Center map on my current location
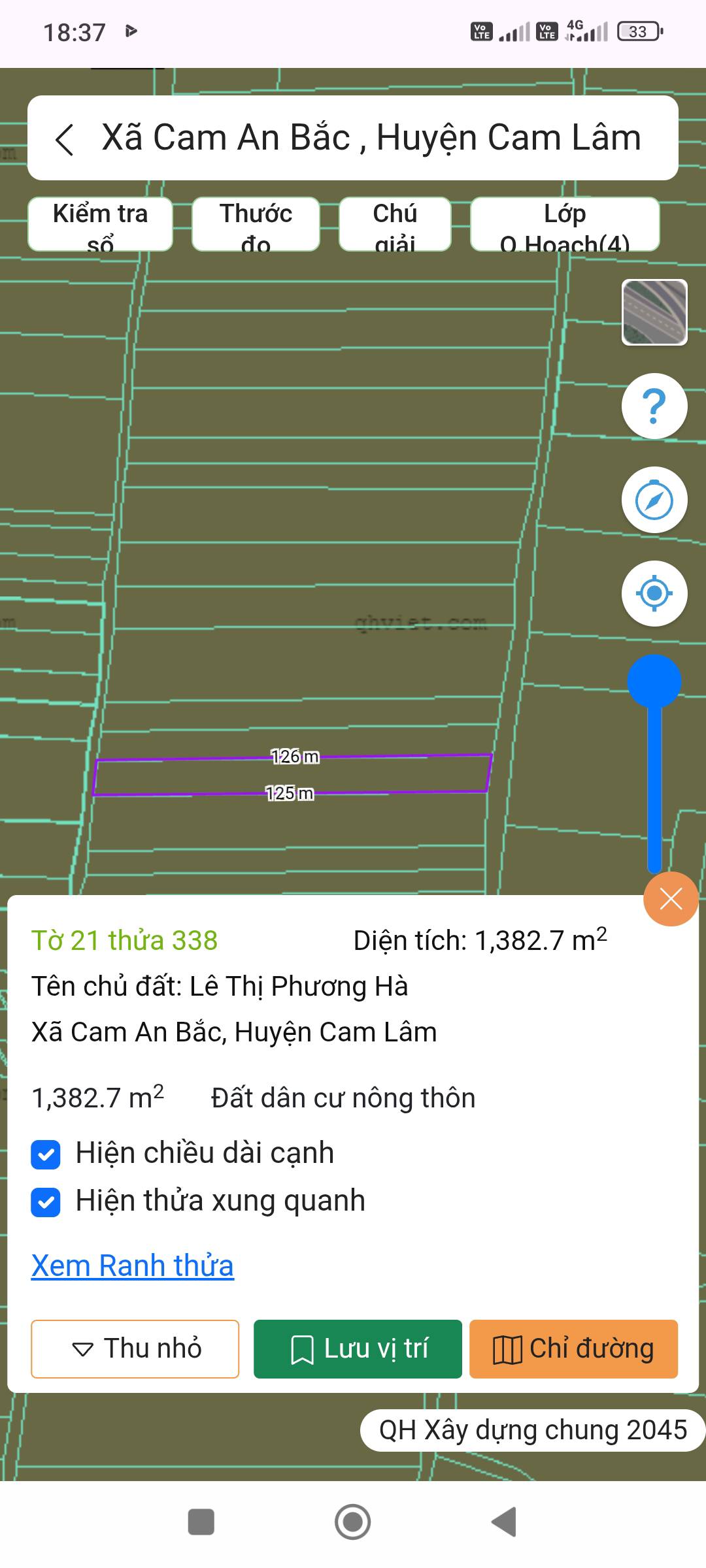706x1568 pixels. (654, 593)
